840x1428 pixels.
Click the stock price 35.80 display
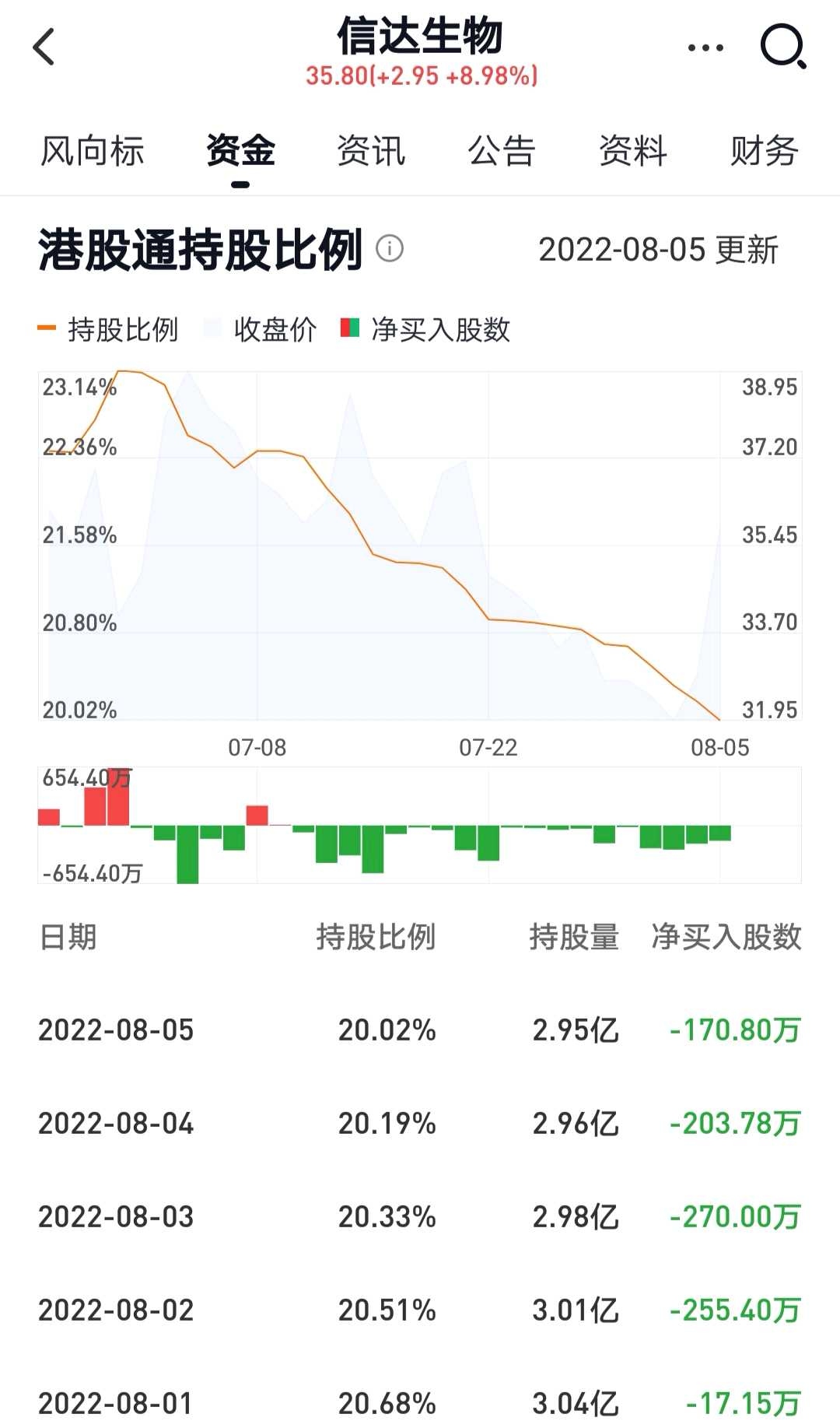[x=420, y=76]
